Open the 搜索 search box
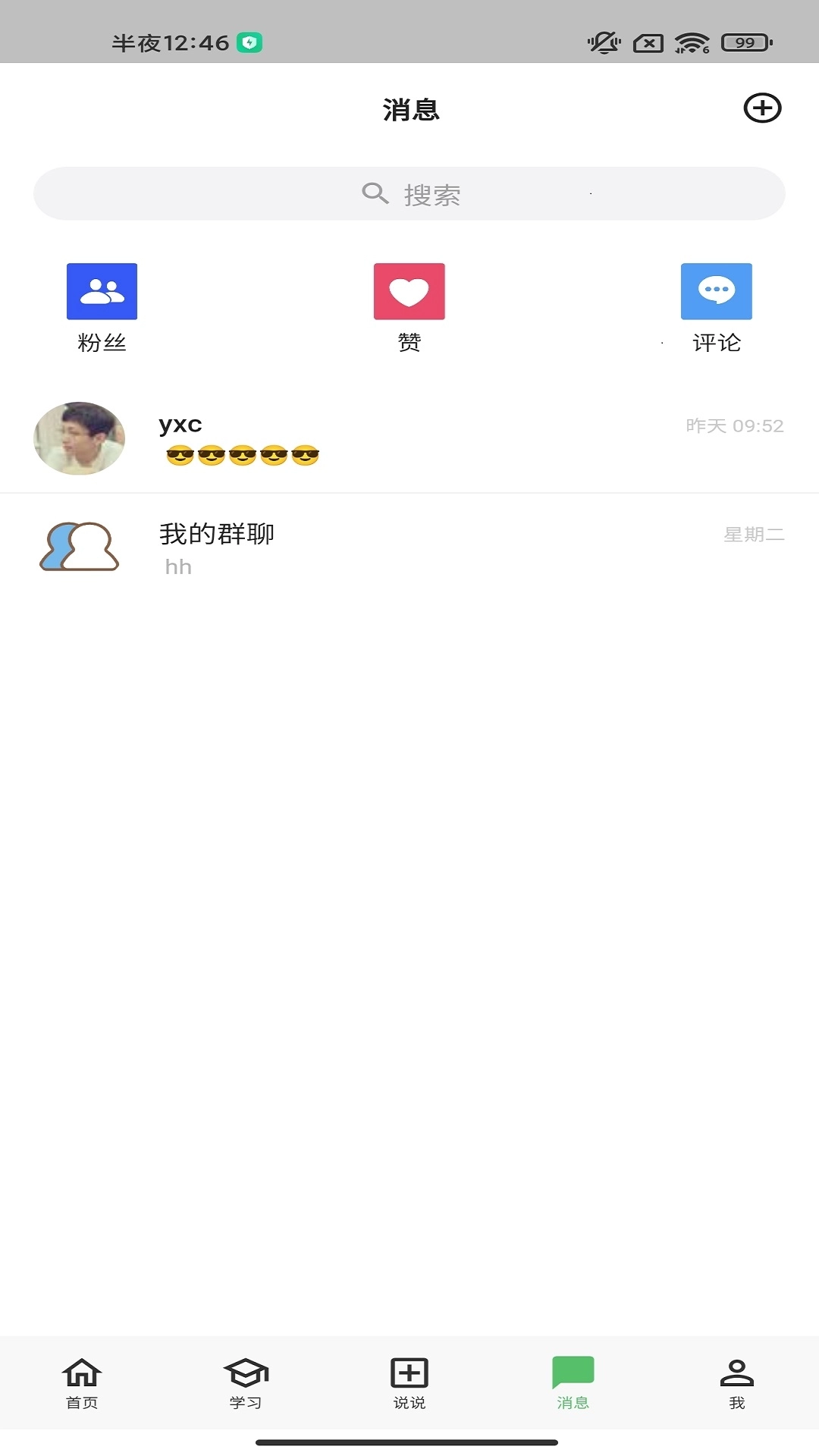Viewport: 819px width, 1456px height. click(409, 194)
